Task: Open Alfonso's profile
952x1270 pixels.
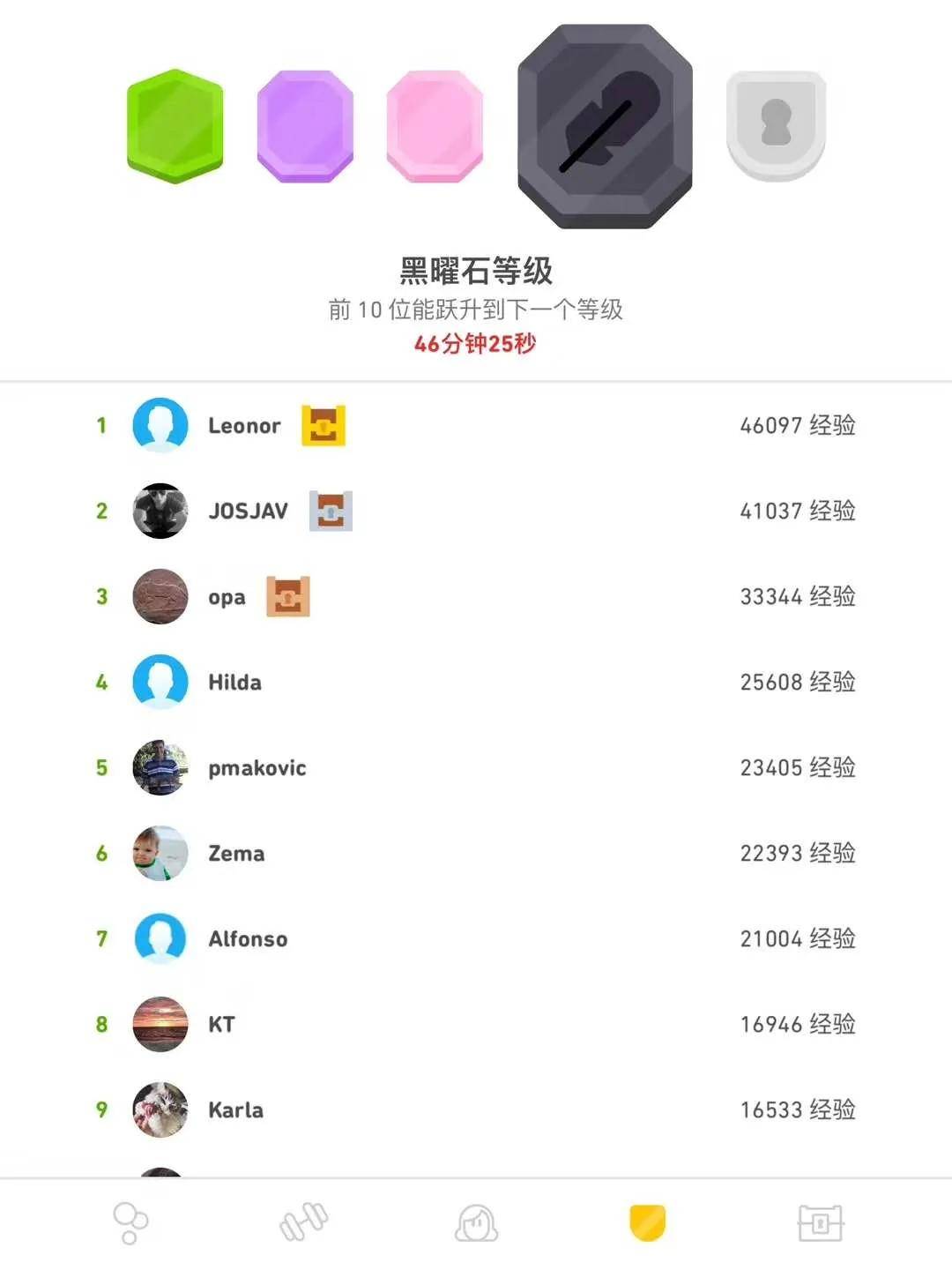Action: click(x=476, y=938)
